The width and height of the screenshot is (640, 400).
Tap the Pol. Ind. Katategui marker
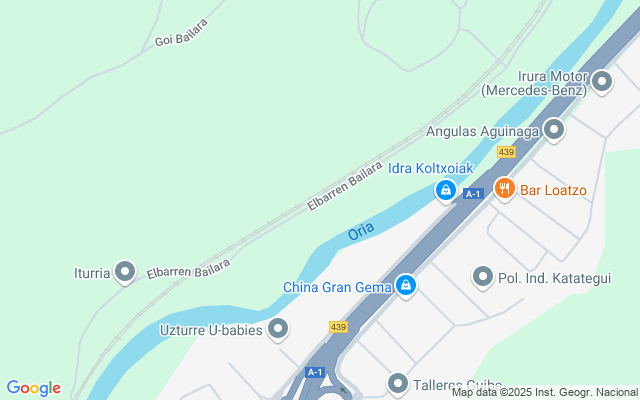pyautogui.click(x=483, y=277)
